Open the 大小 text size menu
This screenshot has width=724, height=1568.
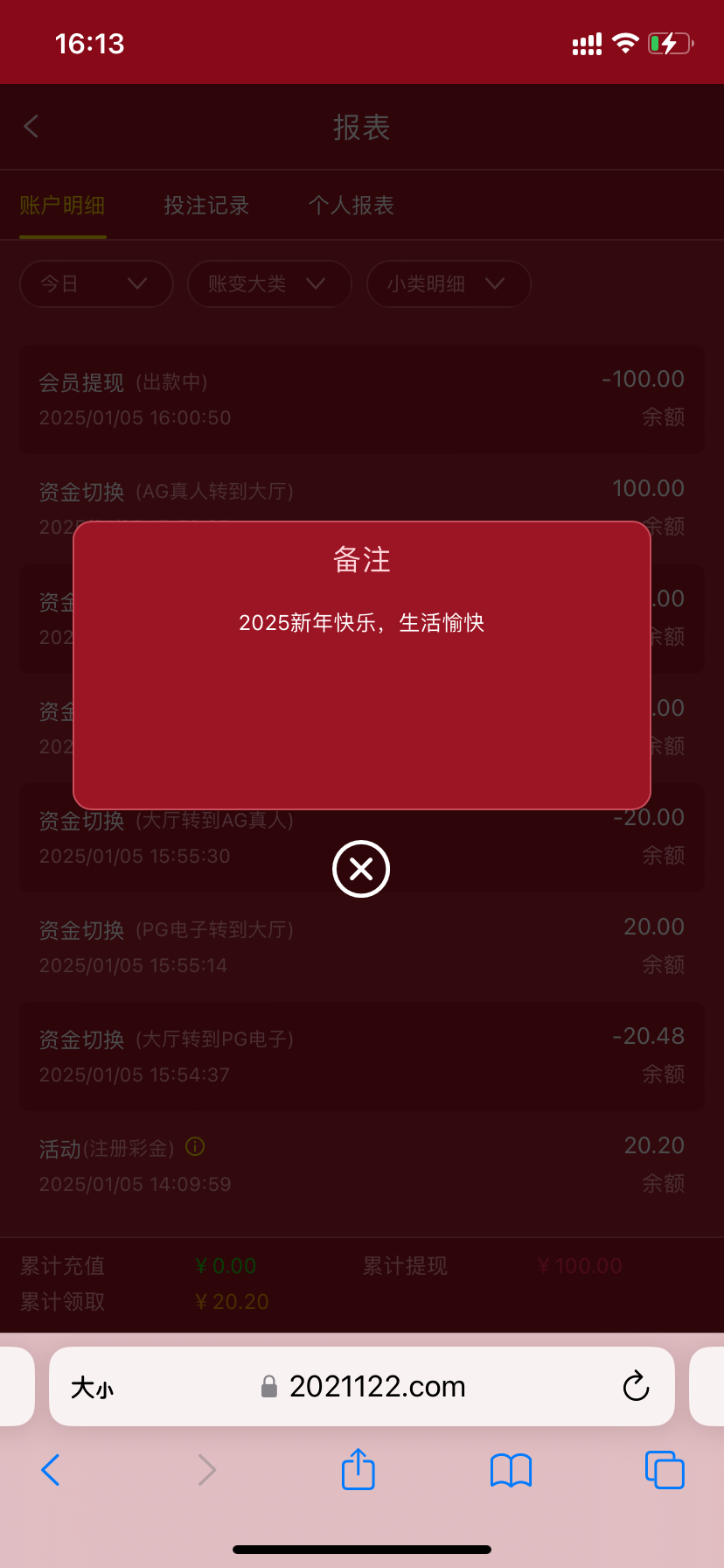pos(92,1388)
